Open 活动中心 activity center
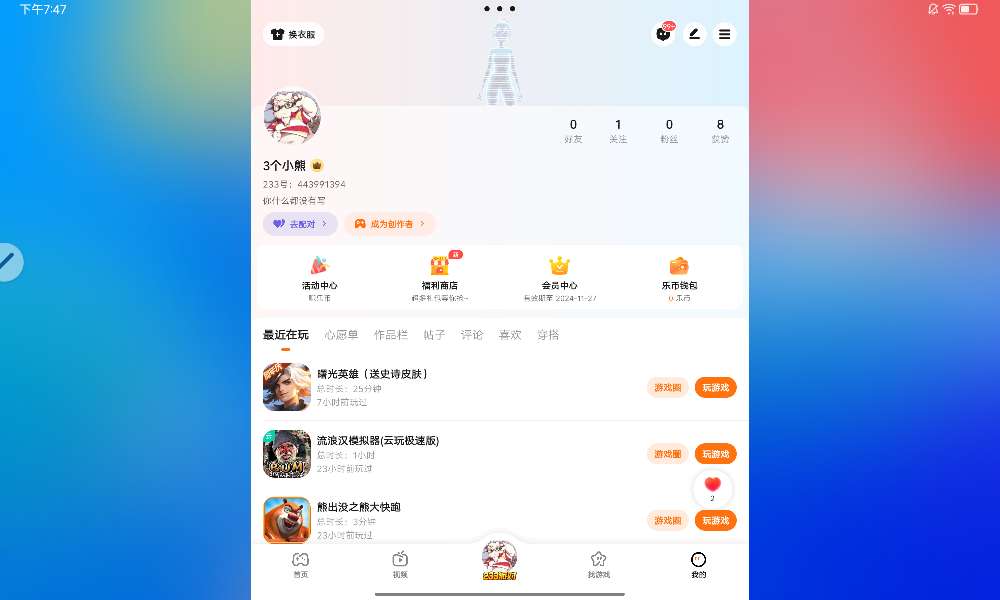Viewport: 1000px width, 600px height. click(x=319, y=275)
